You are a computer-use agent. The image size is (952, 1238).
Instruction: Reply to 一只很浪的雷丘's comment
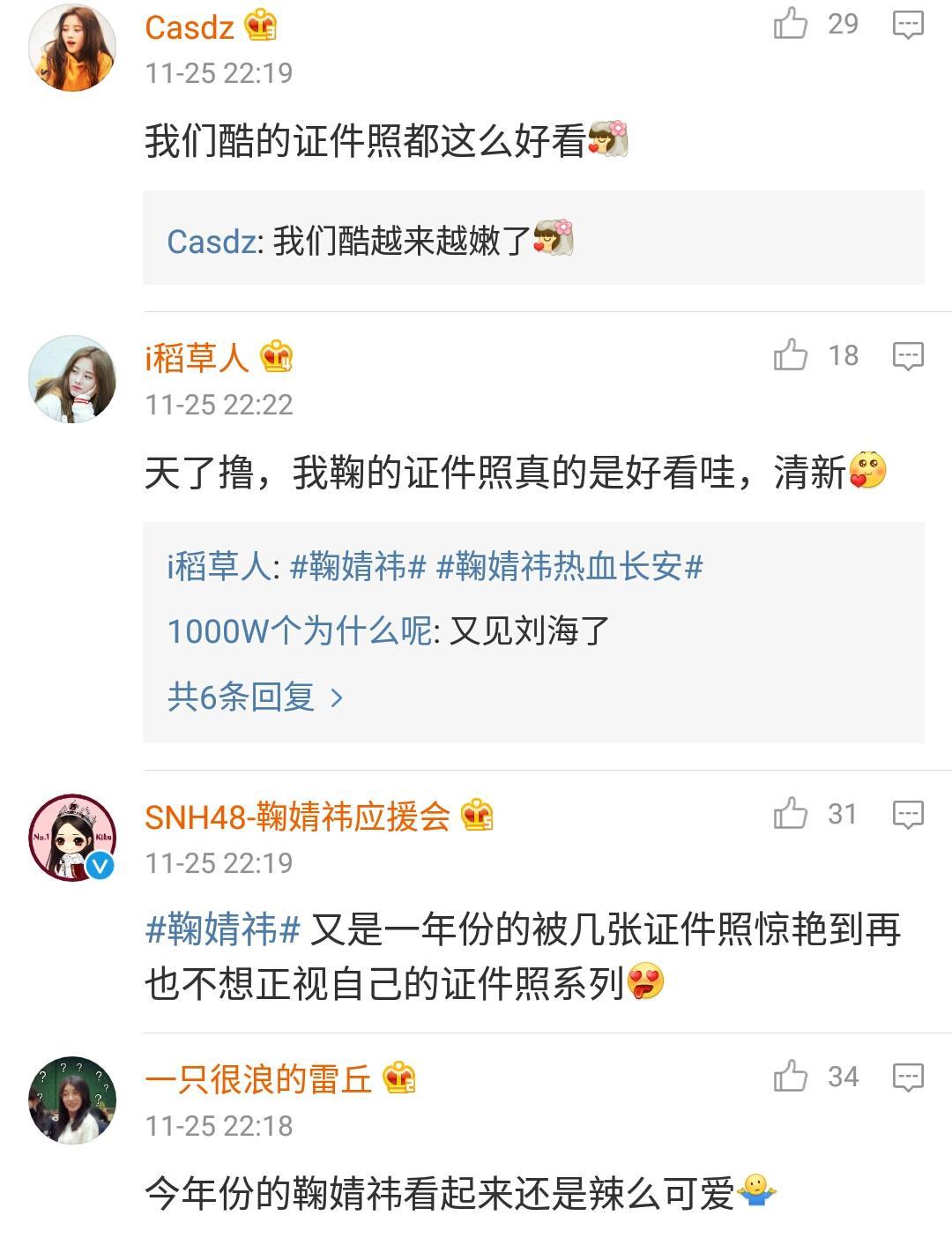908,1078
